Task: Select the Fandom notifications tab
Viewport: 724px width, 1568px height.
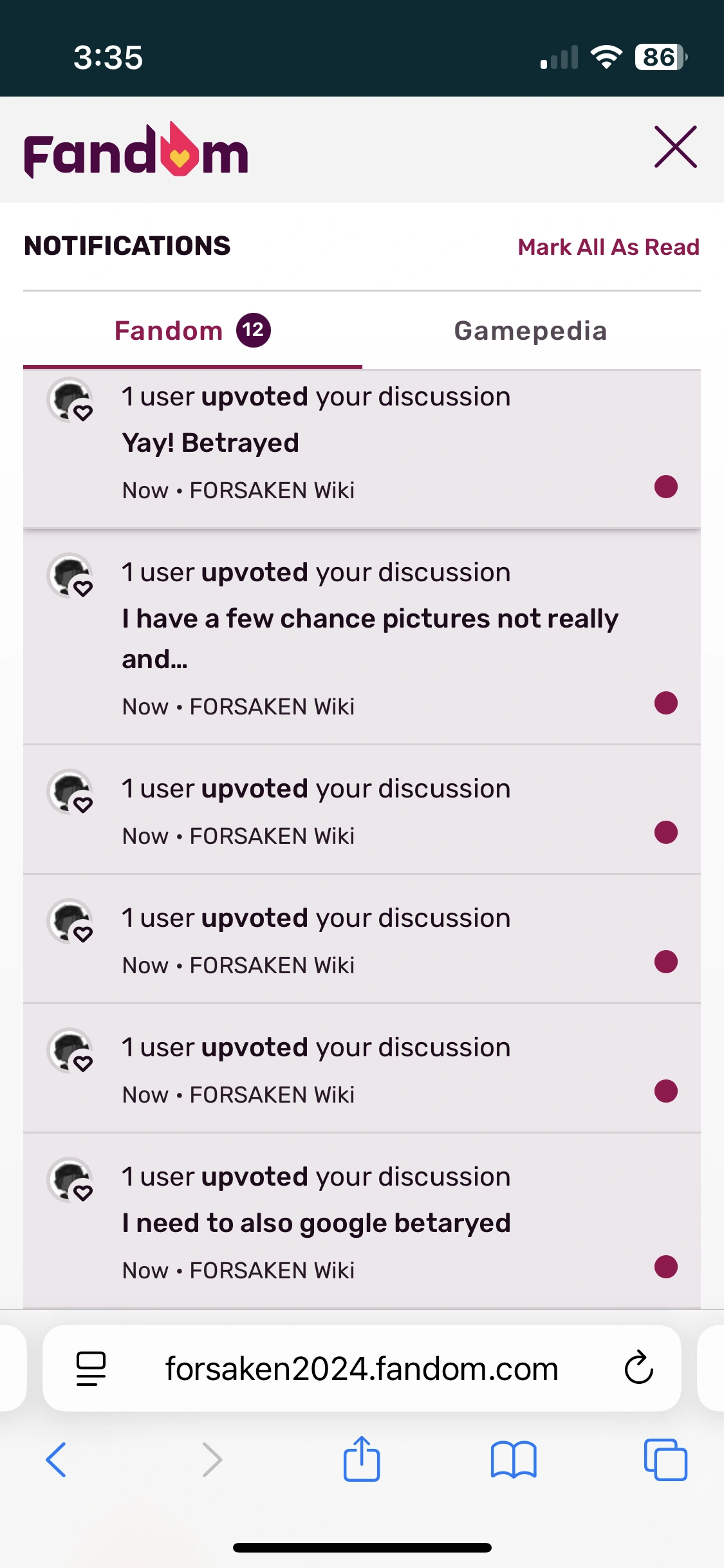Action: (192, 331)
